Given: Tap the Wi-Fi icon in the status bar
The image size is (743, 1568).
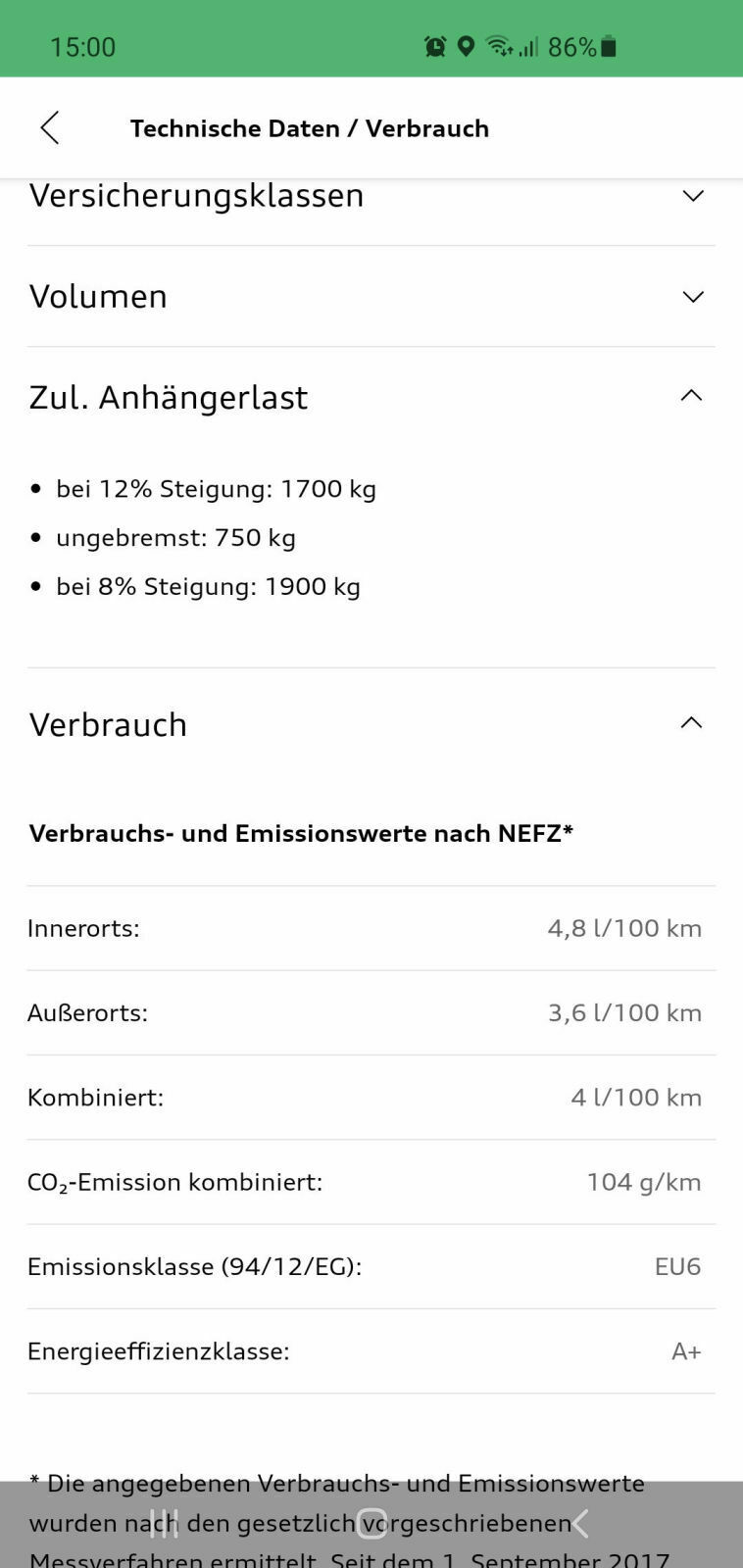Looking at the screenshot, I should coord(500,46).
